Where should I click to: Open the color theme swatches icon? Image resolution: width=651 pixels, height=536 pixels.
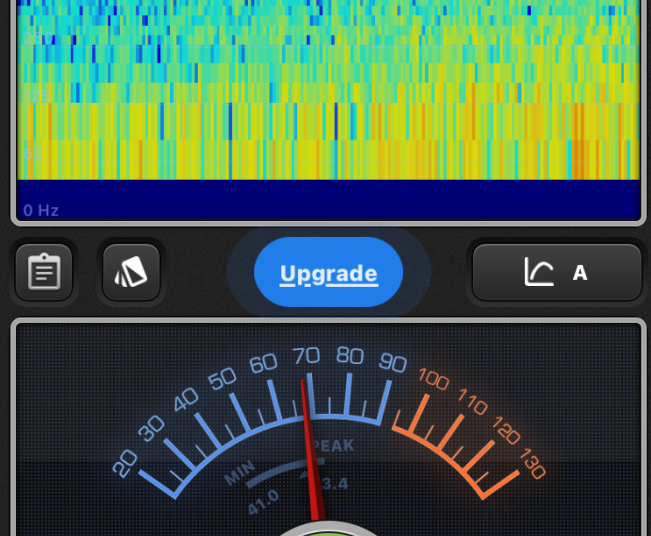coord(131,272)
